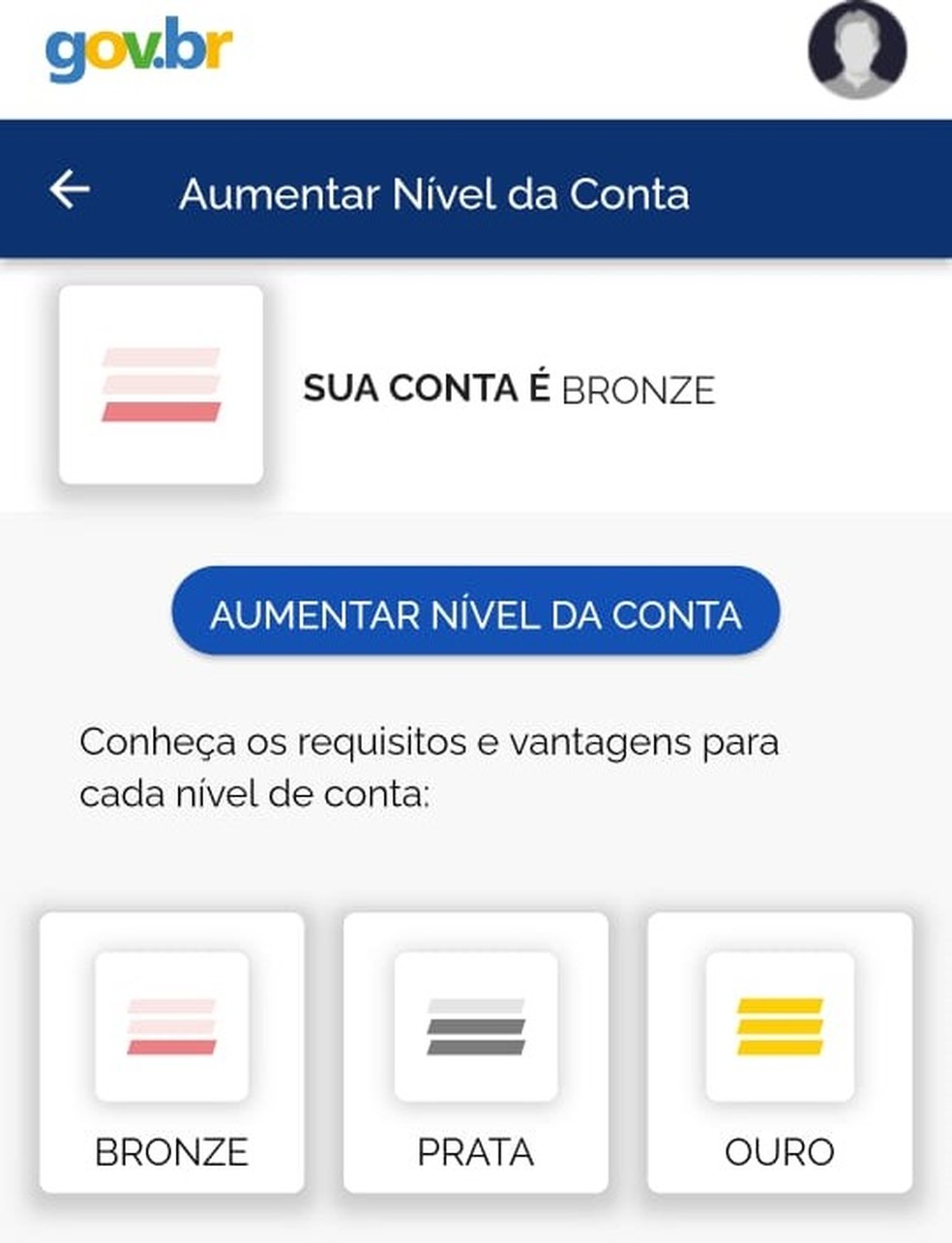Select the PRATA label under its card
The image size is (952, 1243).
(475, 1151)
